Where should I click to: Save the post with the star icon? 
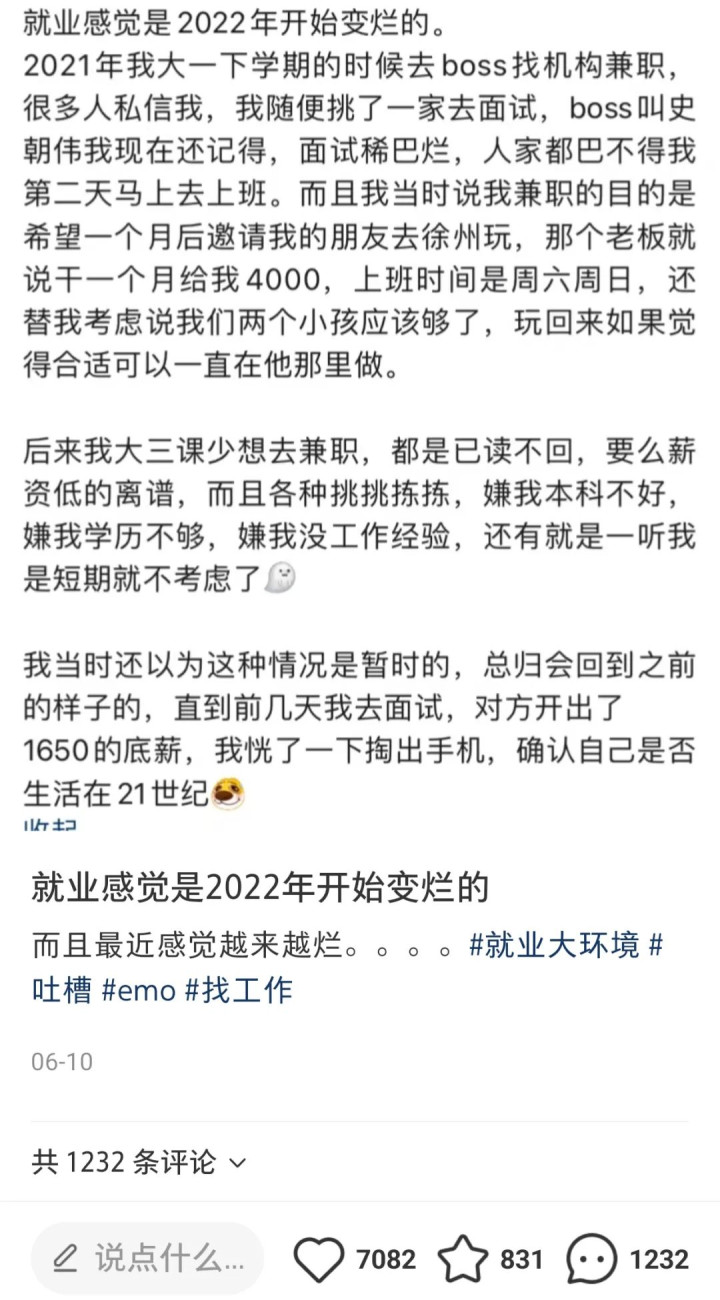tap(464, 1259)
